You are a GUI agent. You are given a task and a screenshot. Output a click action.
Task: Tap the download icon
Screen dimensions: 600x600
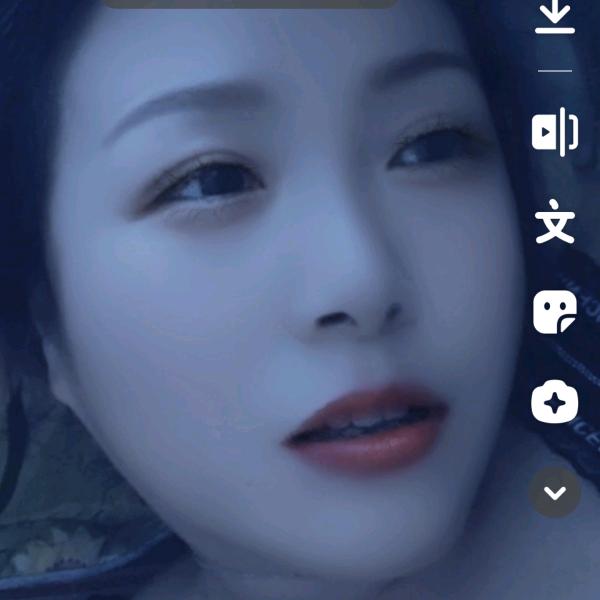(555, 17)
